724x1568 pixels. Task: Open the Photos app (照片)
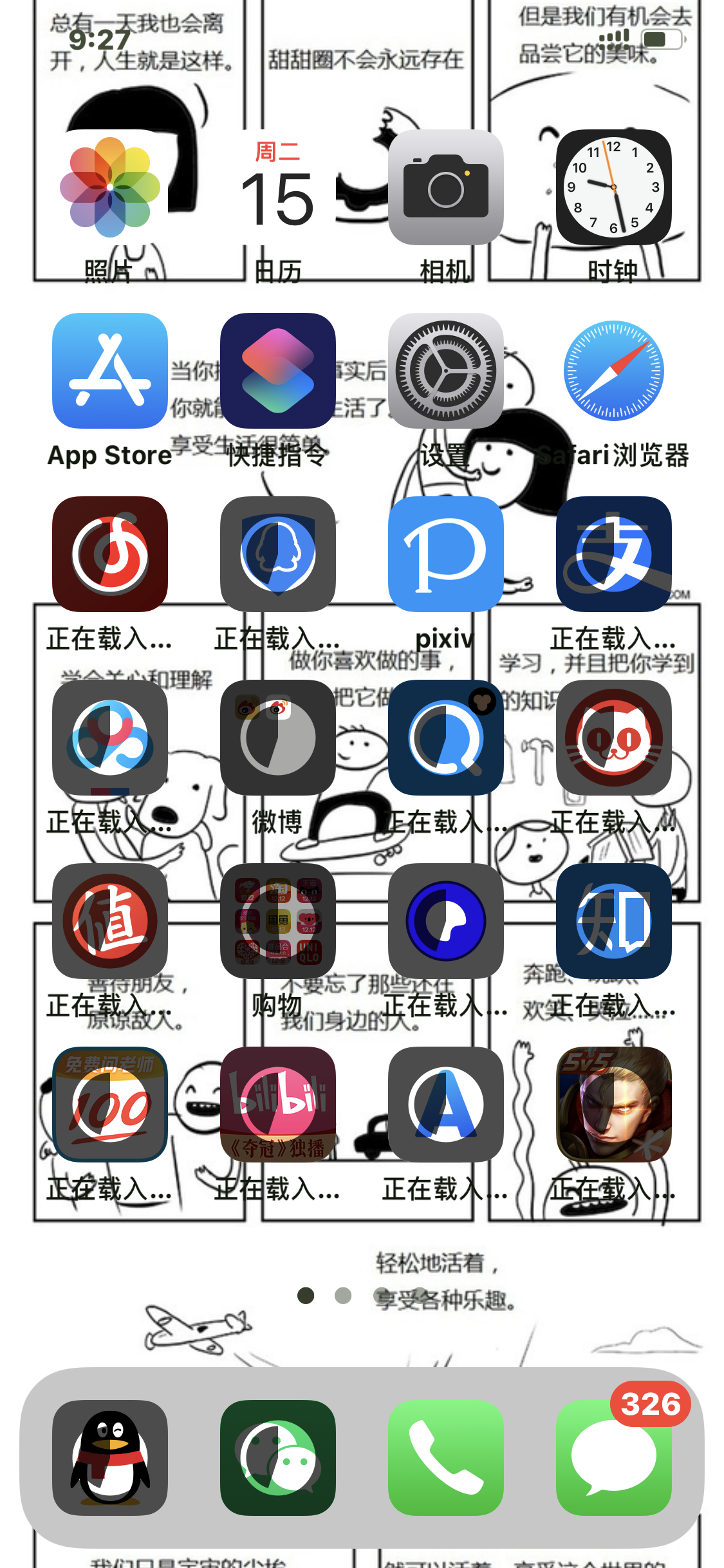click(x=110, y=187)
